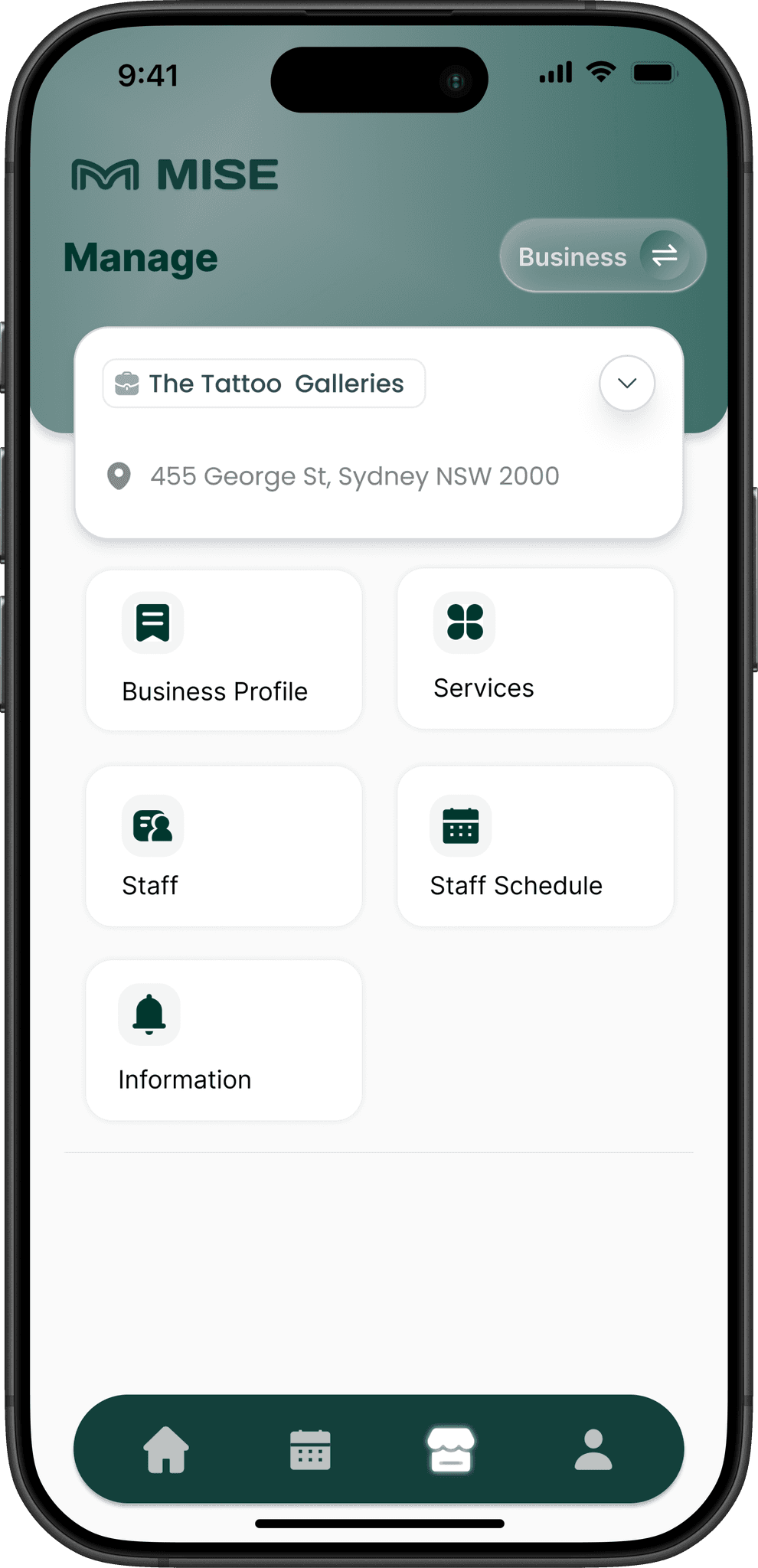Viewport: 758px width, 1568px height.
Task: Tap the Information bell icon
Action: tap(149, 1014)
